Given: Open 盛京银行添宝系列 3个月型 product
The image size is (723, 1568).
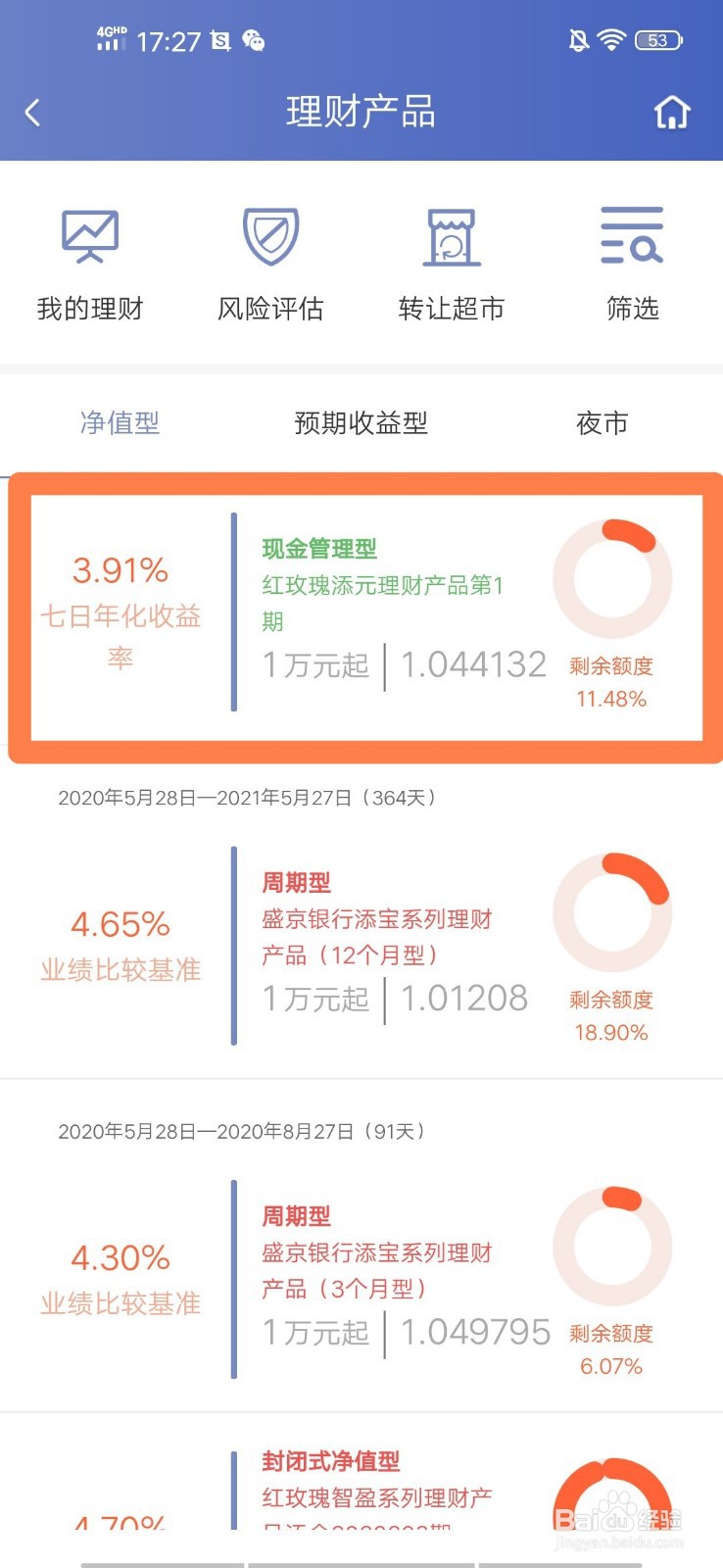Looking at the screenshot, I should tap(375, 1269).
